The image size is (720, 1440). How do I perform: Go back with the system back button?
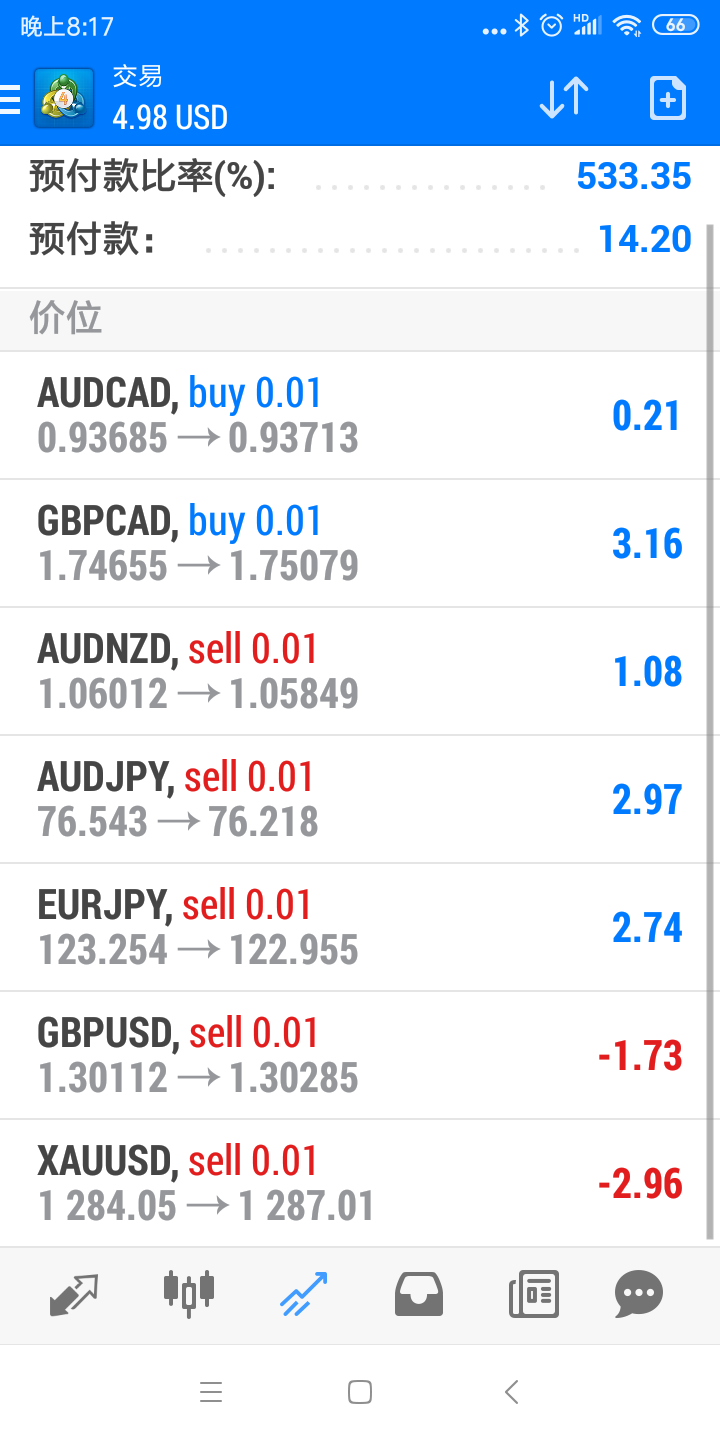[x=512, y=1392]
